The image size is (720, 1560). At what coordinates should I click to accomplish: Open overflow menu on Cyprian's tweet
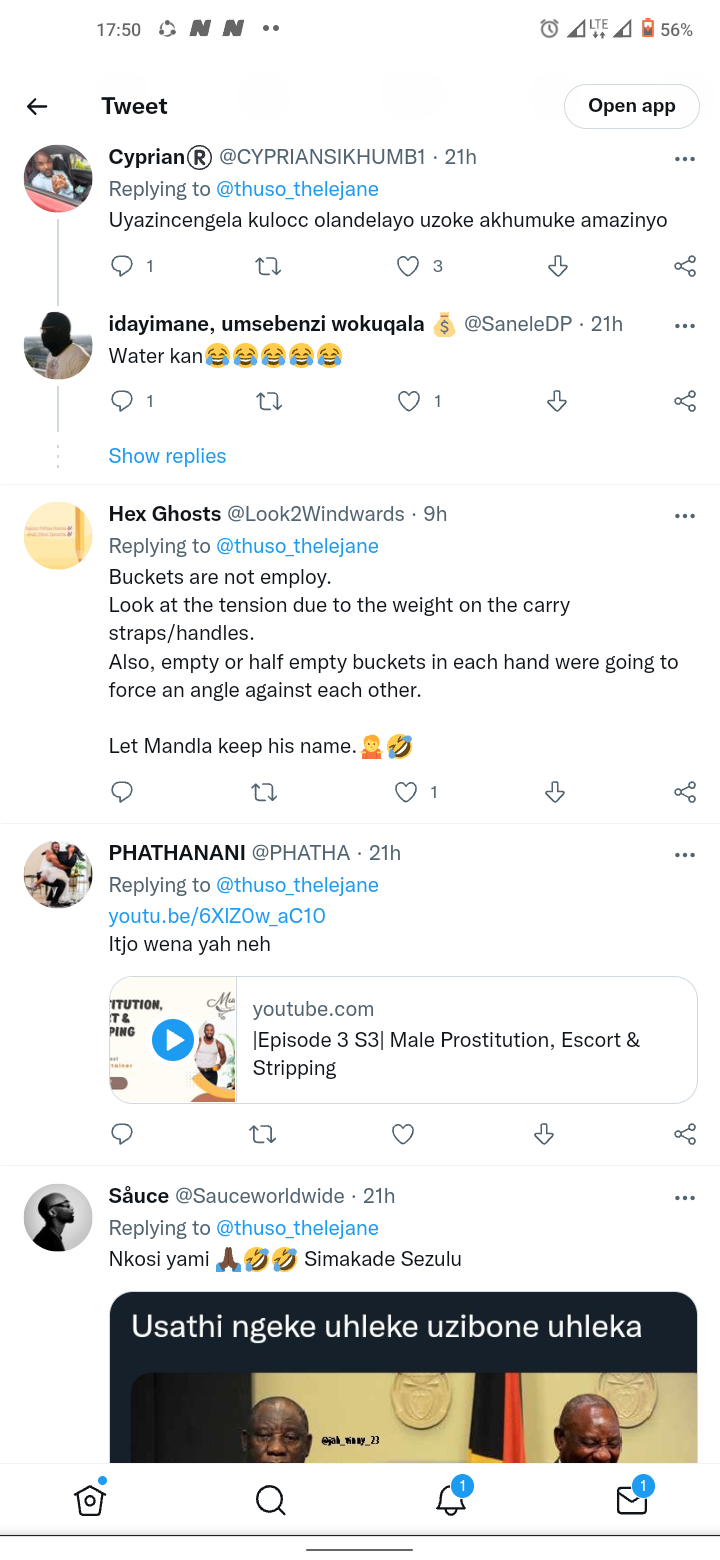point(685,158)
